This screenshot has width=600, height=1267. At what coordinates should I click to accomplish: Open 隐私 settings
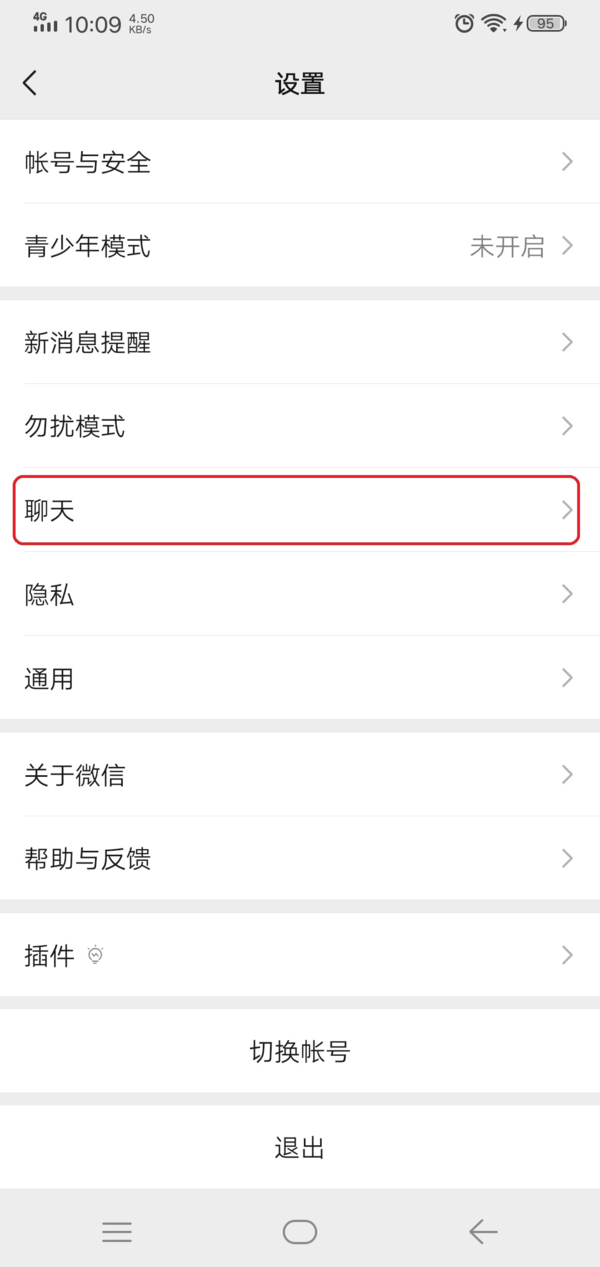tap(300, 595)
